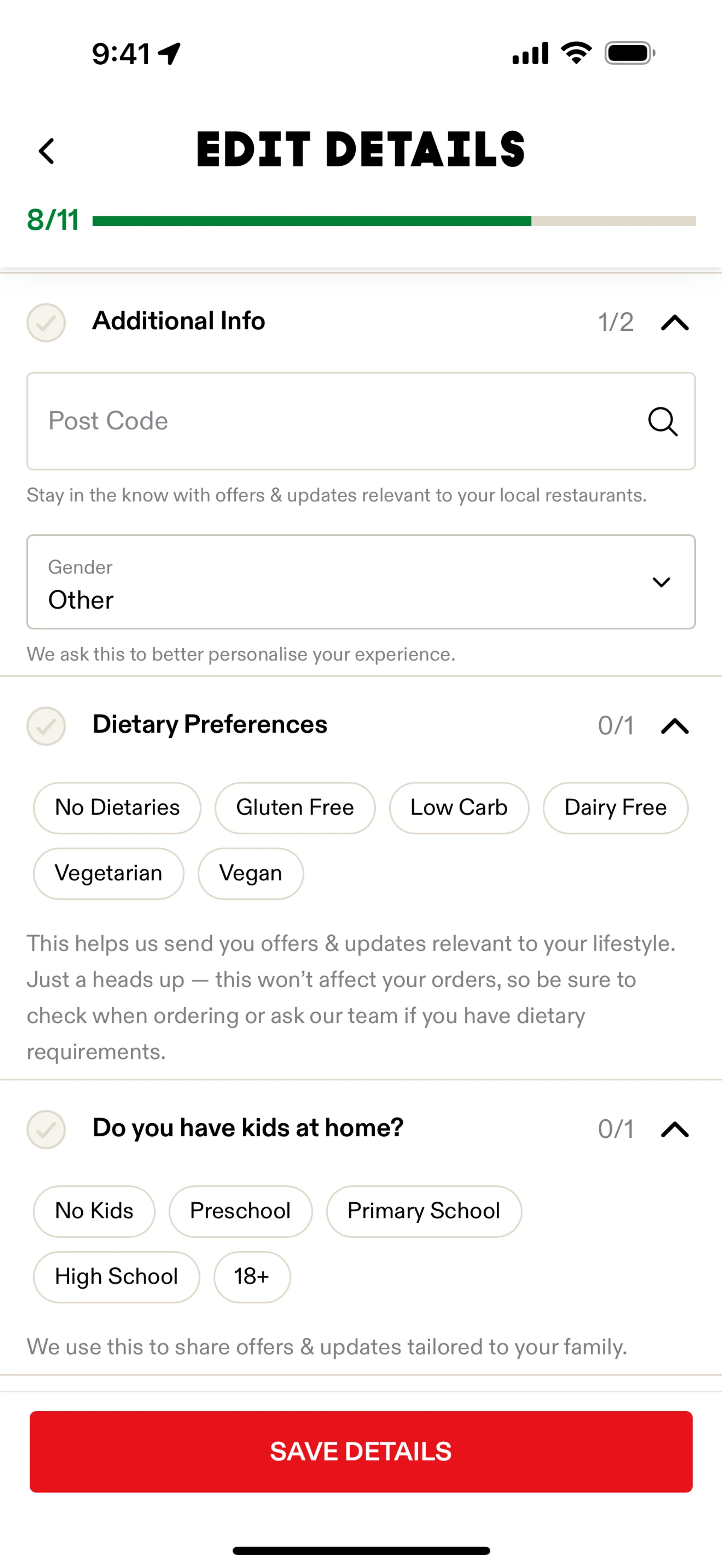722x1568 pixels.
Task: Collapse the kids at home section
Action: tap(675, 1129)
